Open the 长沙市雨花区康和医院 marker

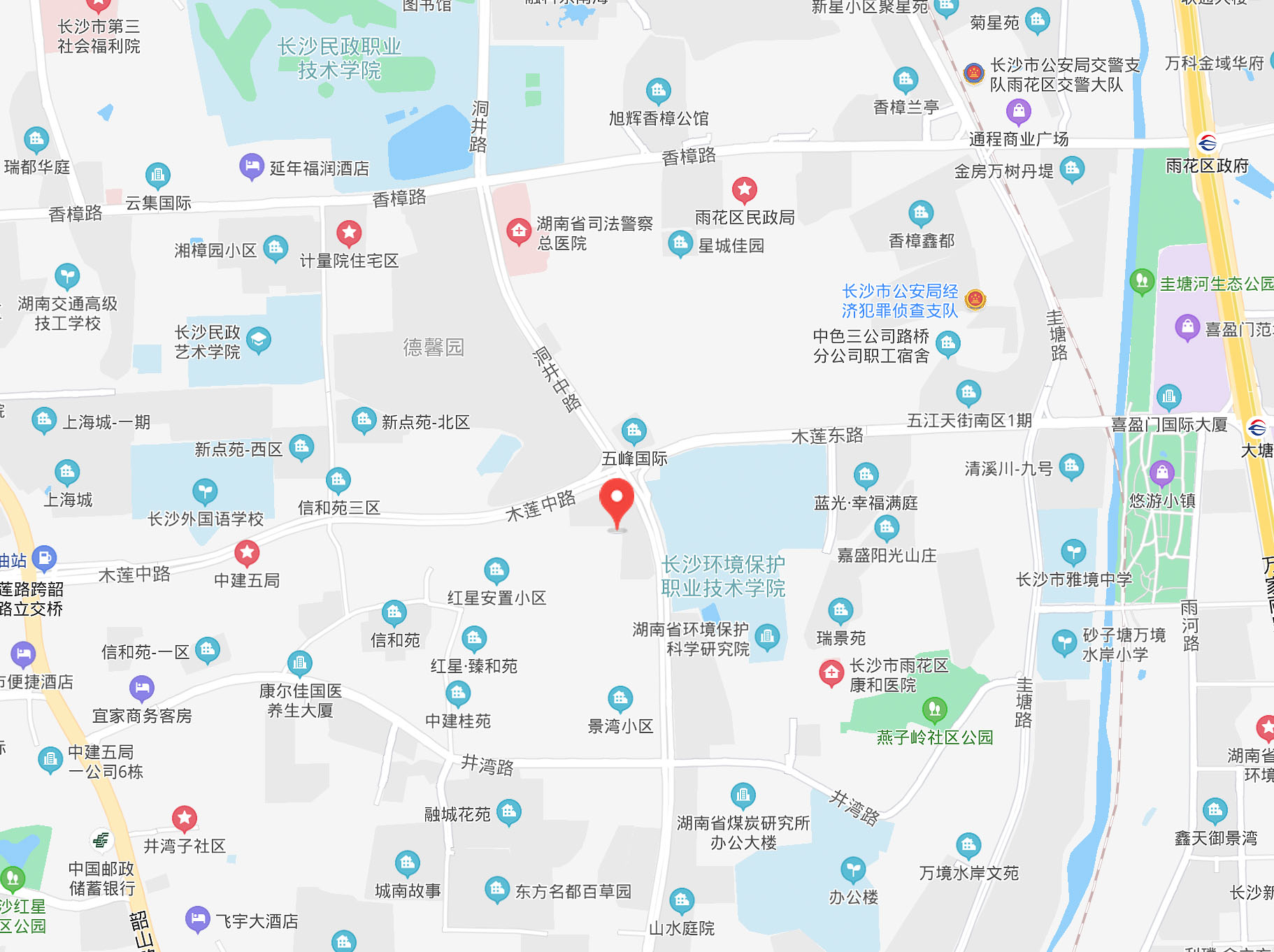click(x=831, y=673)
